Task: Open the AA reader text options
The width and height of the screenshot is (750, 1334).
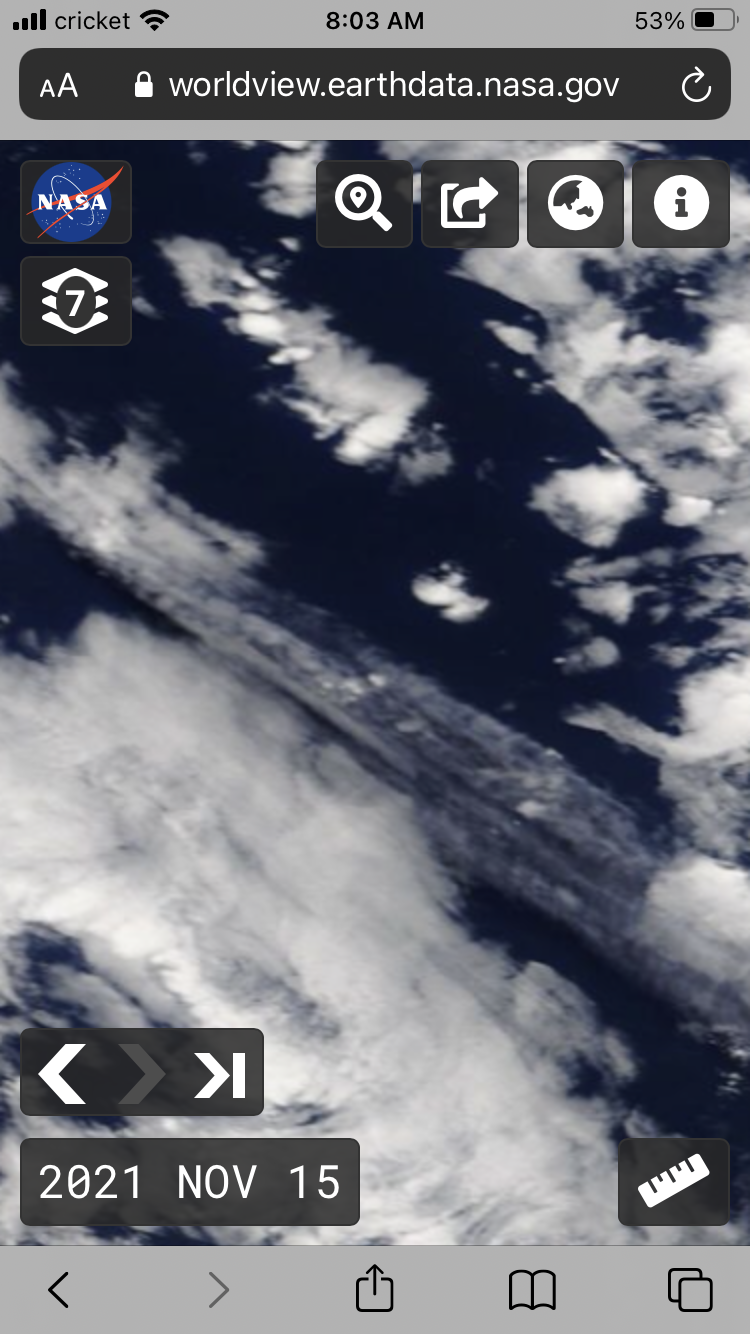Action: [x=59, y=86]
